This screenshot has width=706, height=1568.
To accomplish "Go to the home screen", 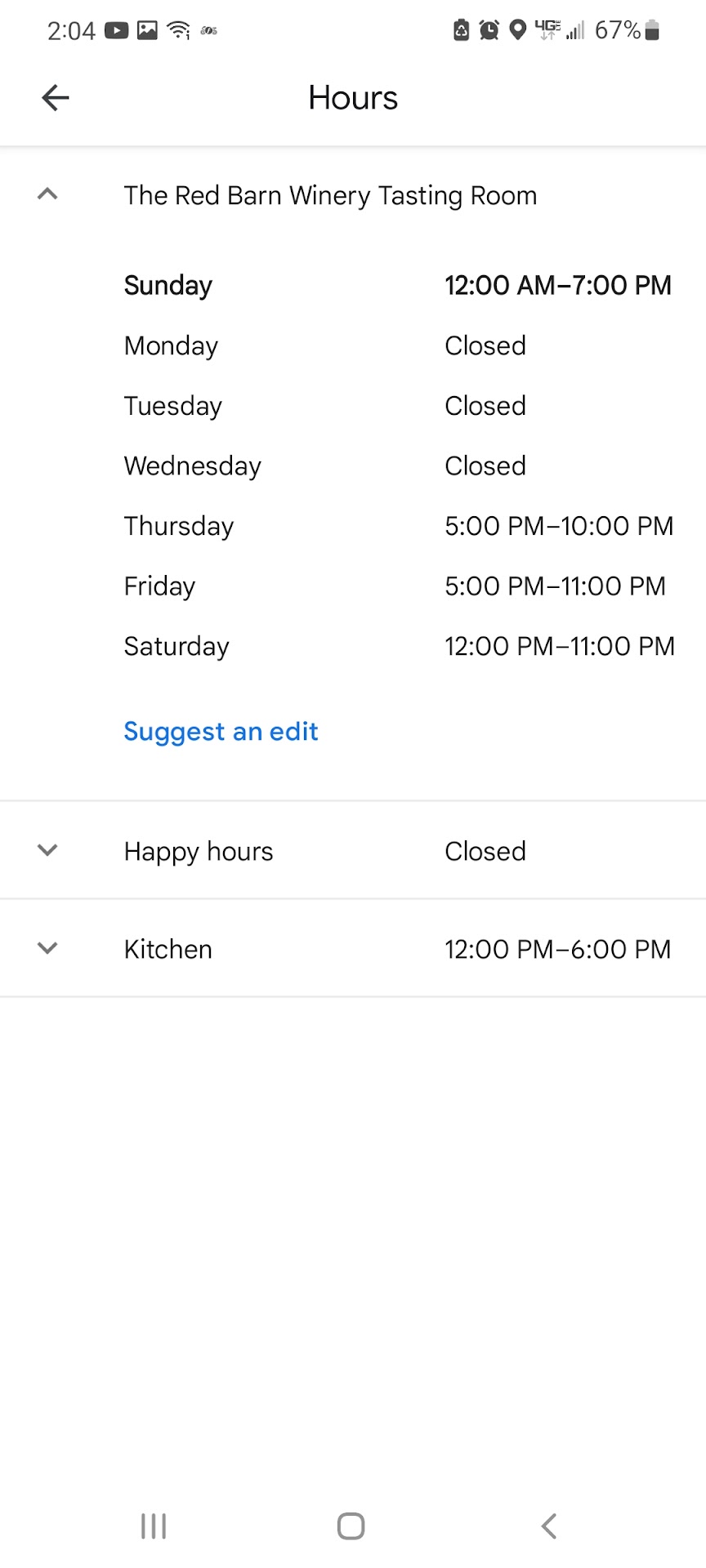I will tap(351, 1526).
